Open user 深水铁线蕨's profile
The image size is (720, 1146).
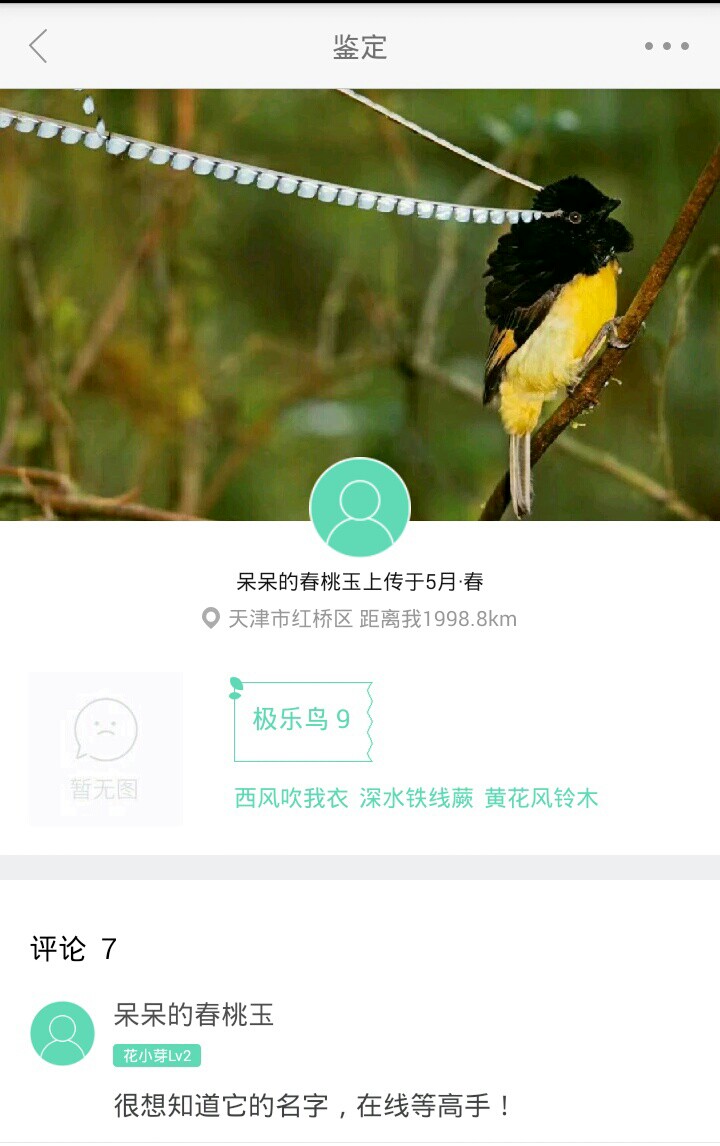point(416,798)
